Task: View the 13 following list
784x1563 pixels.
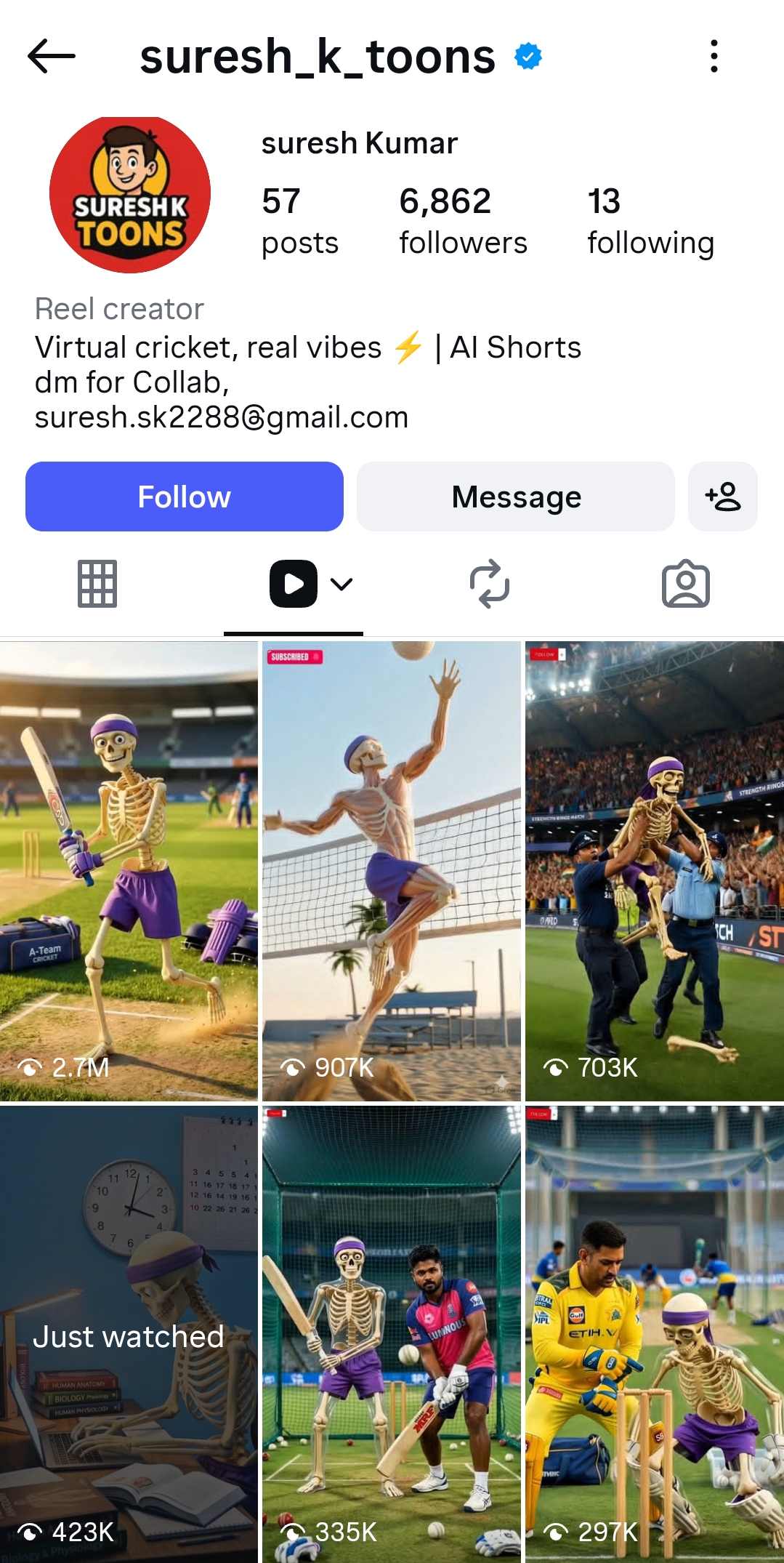Action: [x=650, y=220]
